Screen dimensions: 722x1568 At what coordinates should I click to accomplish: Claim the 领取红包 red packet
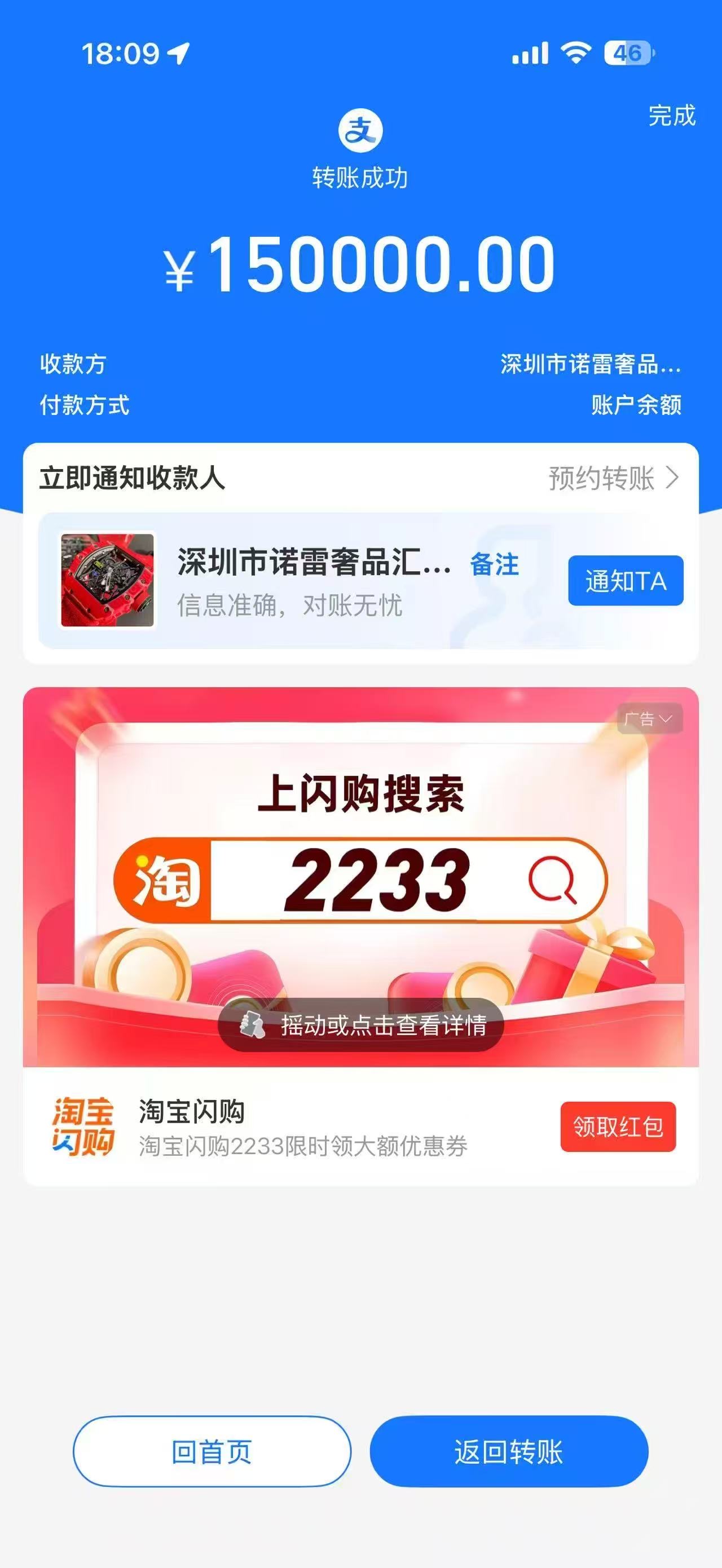click(x=617, y=1127)
